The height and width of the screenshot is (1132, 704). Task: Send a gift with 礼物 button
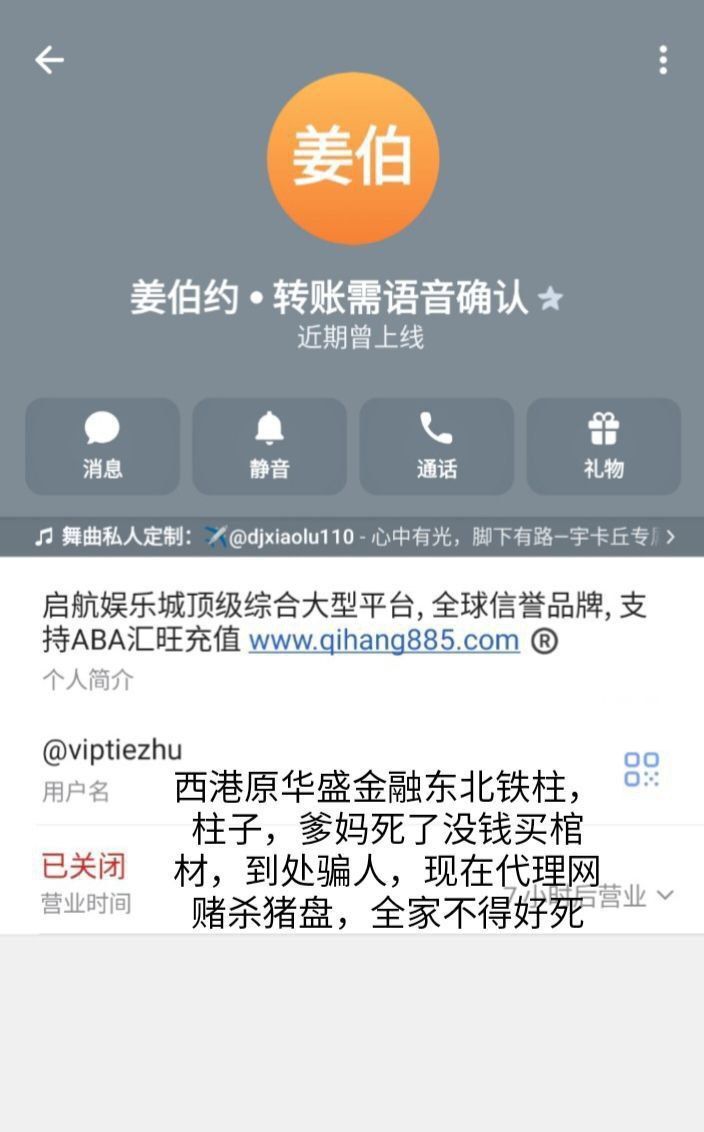click(x=603, y=445)
